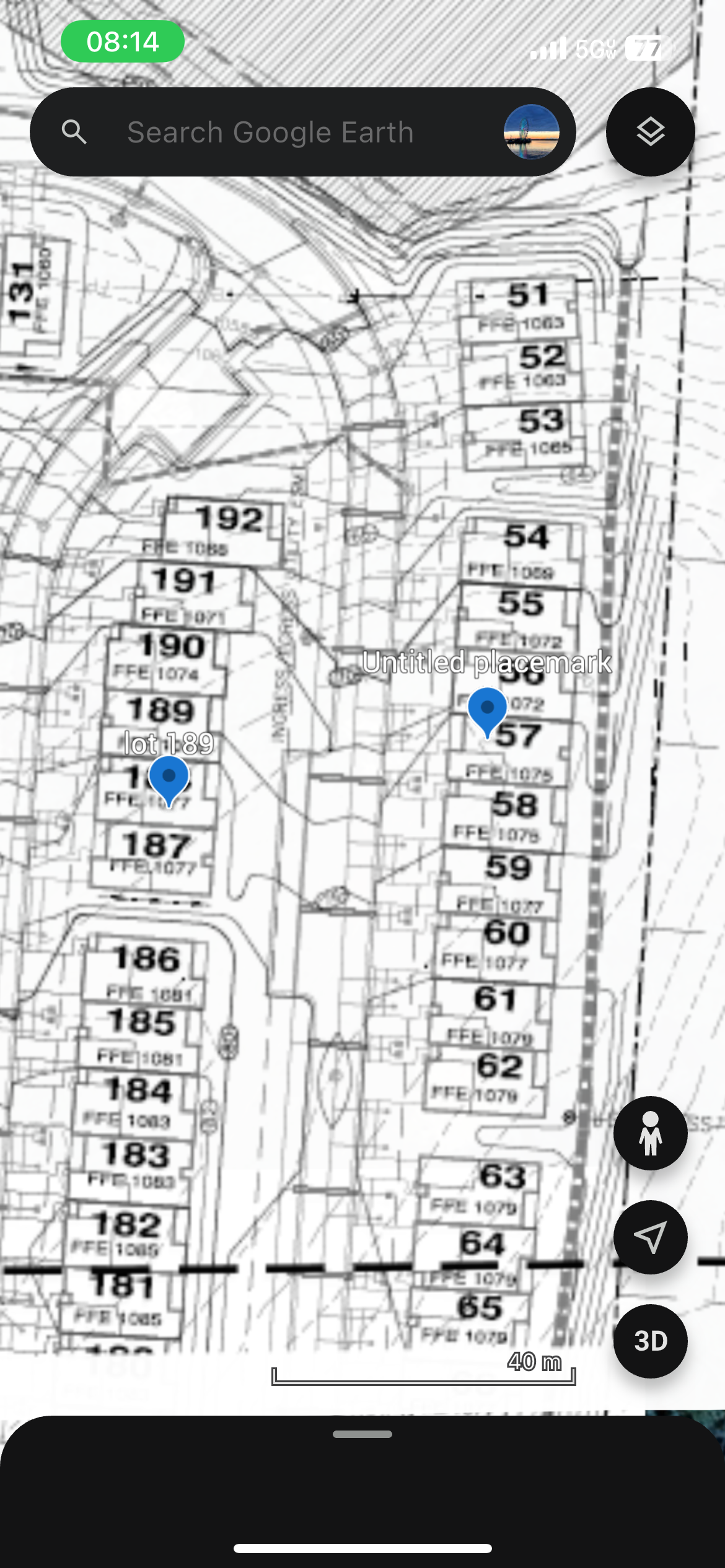Open the account profile picture
Screen dimensions: 725x1568
[531, 132]
